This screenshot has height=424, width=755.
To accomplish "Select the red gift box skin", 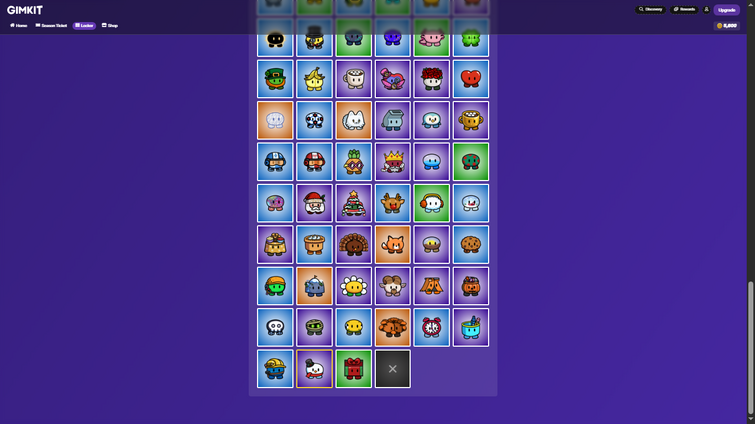I will (x=353, y=369).
